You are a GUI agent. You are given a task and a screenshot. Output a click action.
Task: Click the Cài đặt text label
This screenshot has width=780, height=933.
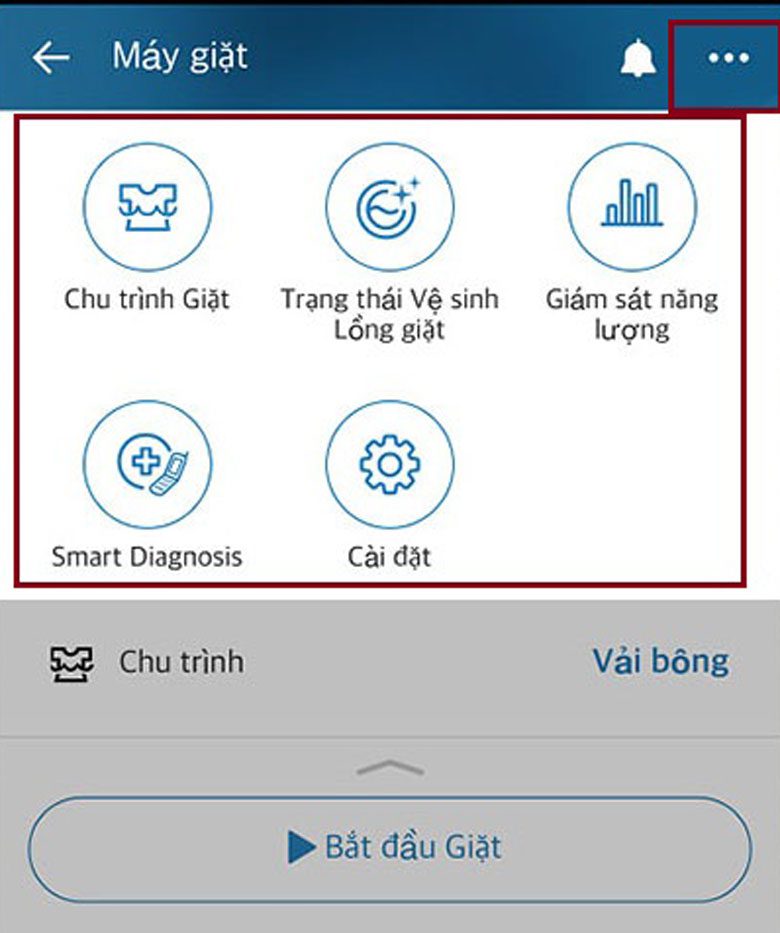pos(390,556)
